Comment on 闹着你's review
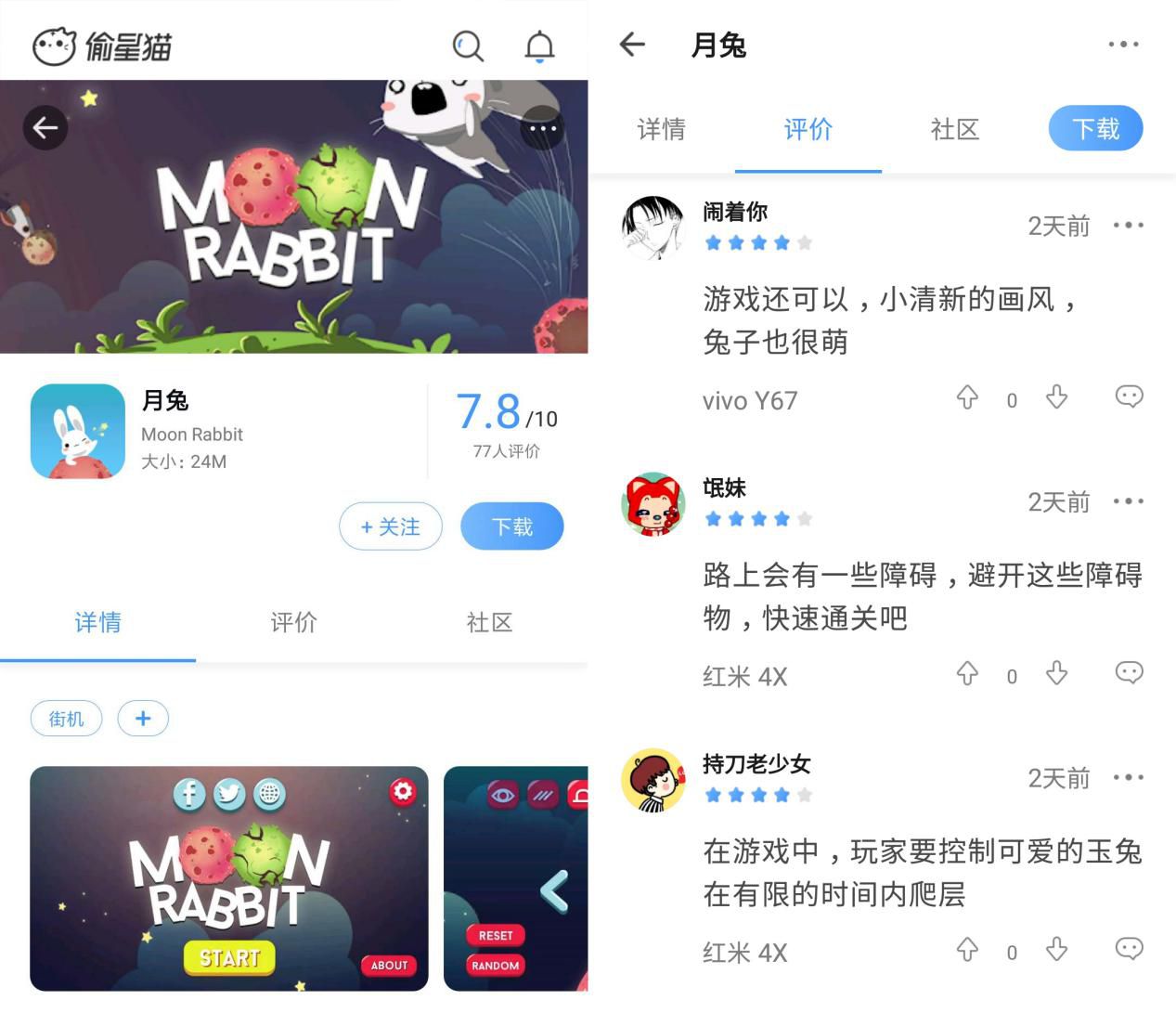The image size is (1176, 1013). 1129,396
